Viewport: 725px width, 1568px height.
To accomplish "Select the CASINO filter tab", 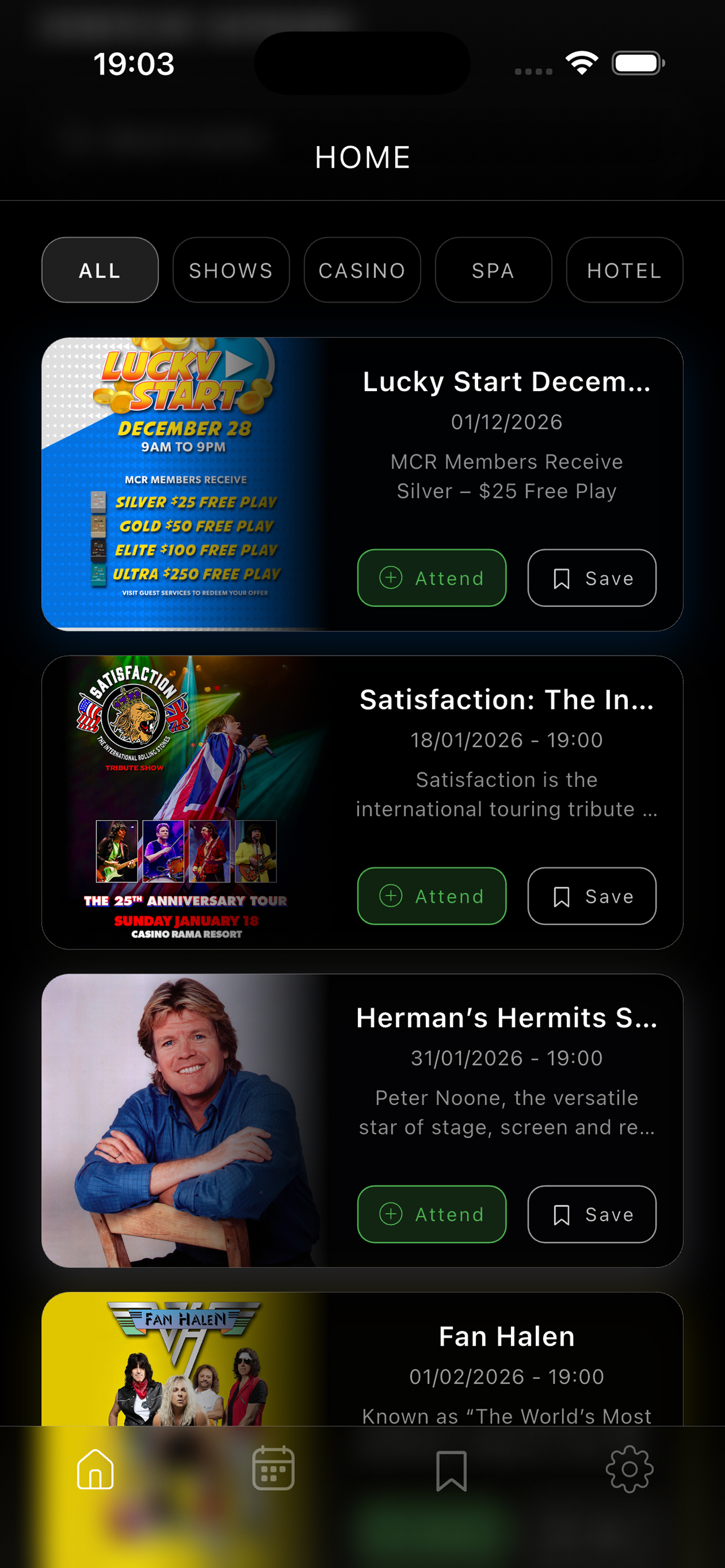I will pos(362,270).
